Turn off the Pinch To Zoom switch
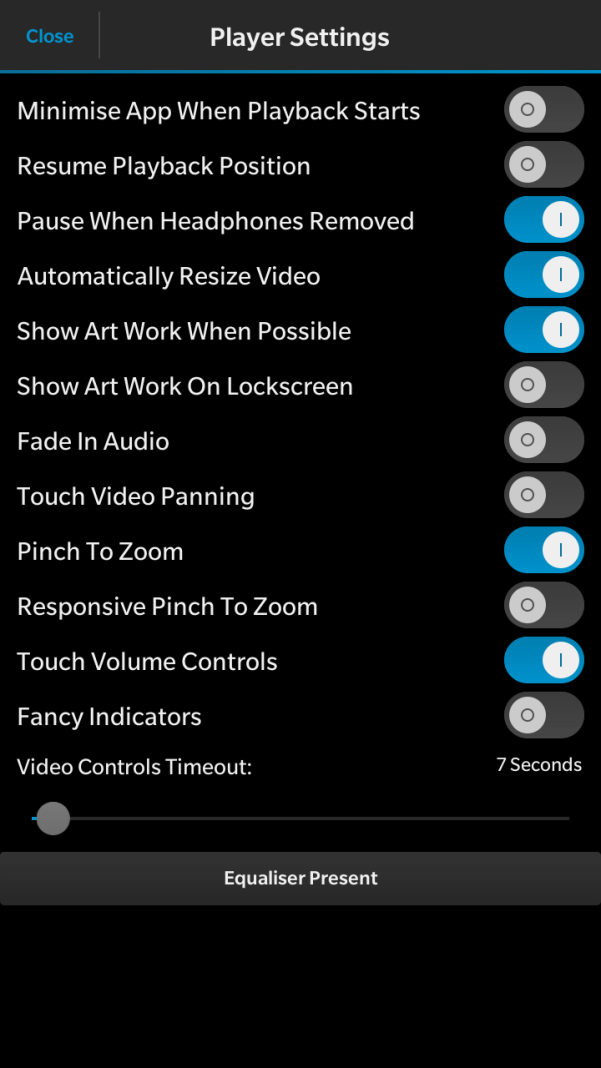The width and height of the screenshot is (601, 1068). [543, 550]
